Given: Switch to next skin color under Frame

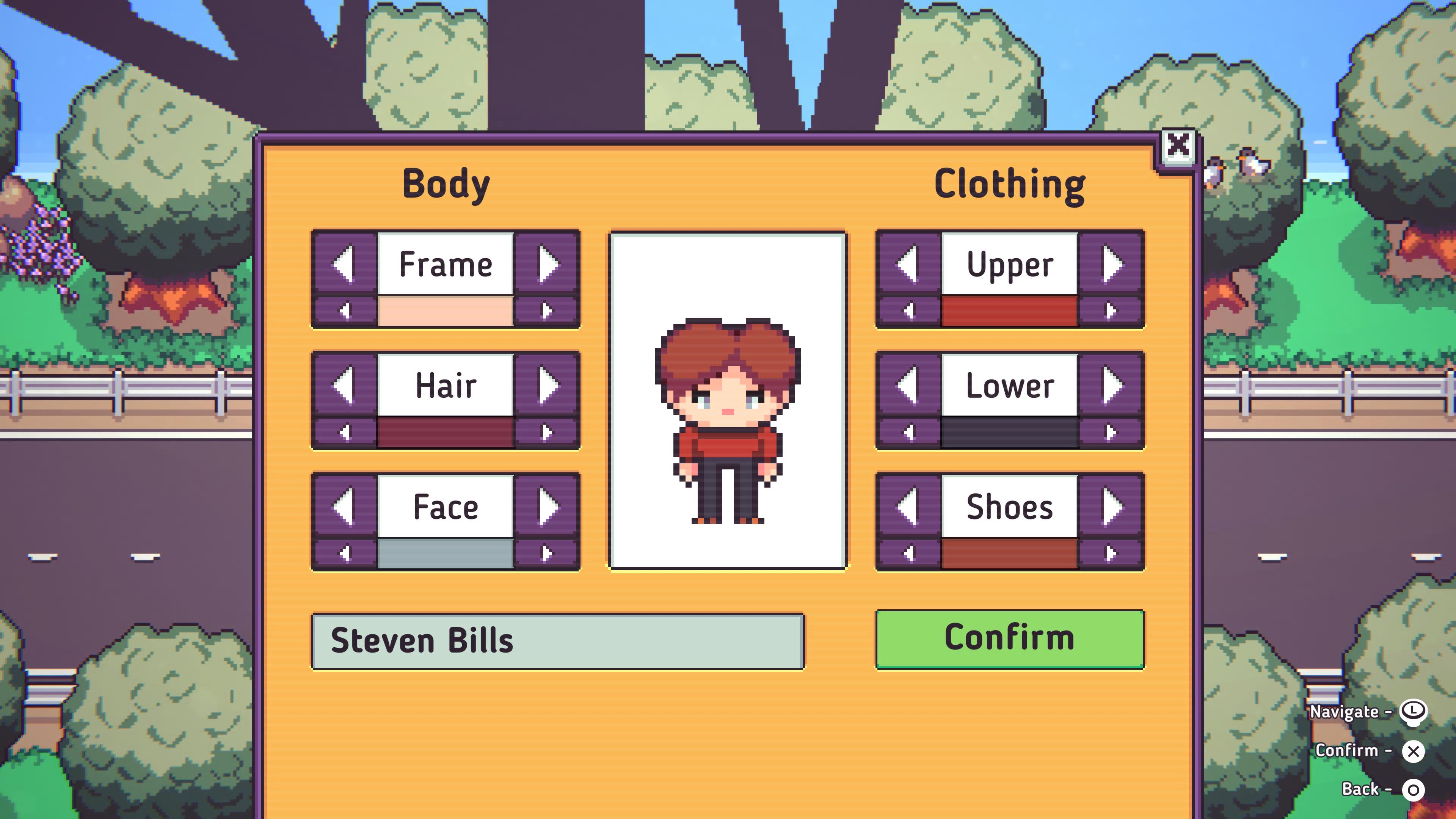Looking at the screenshot, I should click(x=546, y=310).
